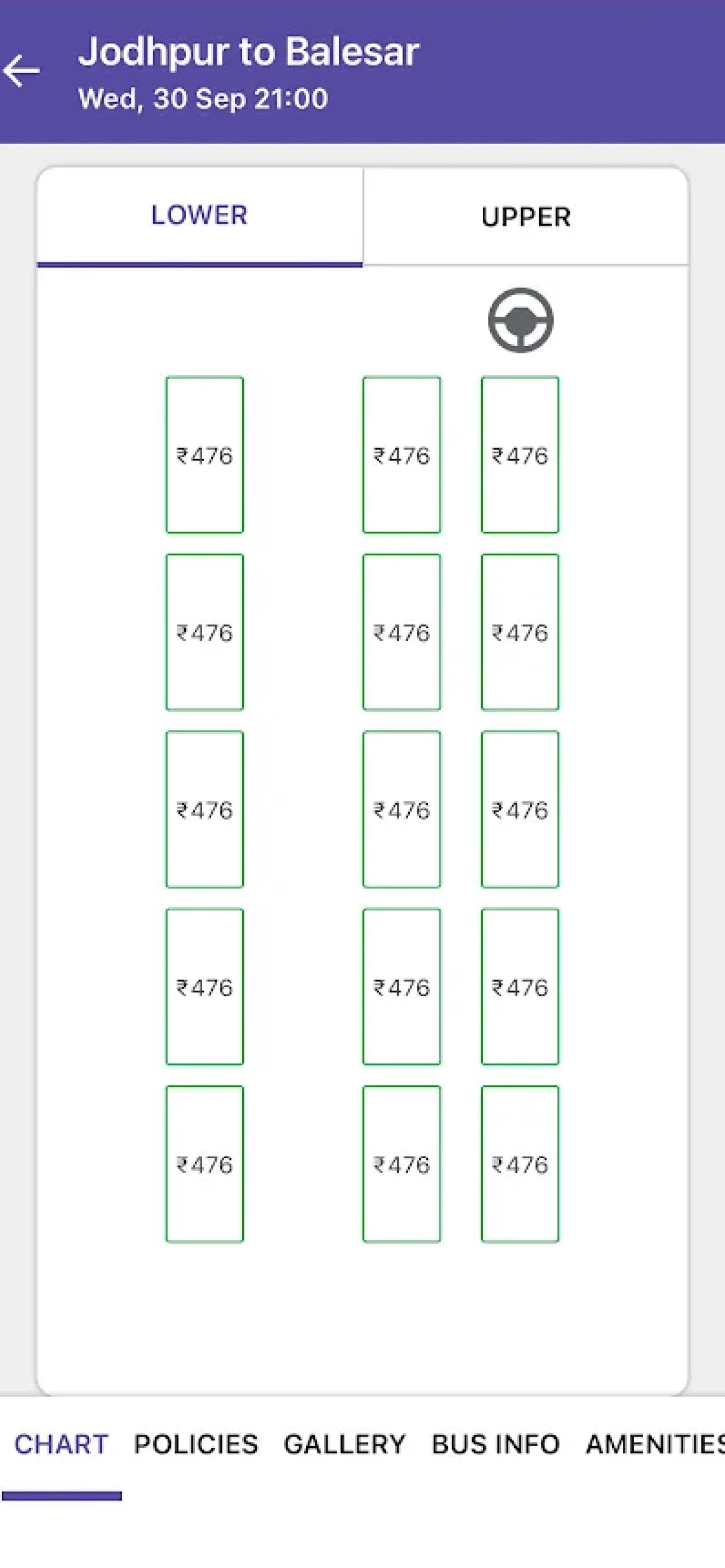This screenshot has width=725, height=1568.
Task: Switch to the UPPER deck tab
Action: click(x=526, y=217)
